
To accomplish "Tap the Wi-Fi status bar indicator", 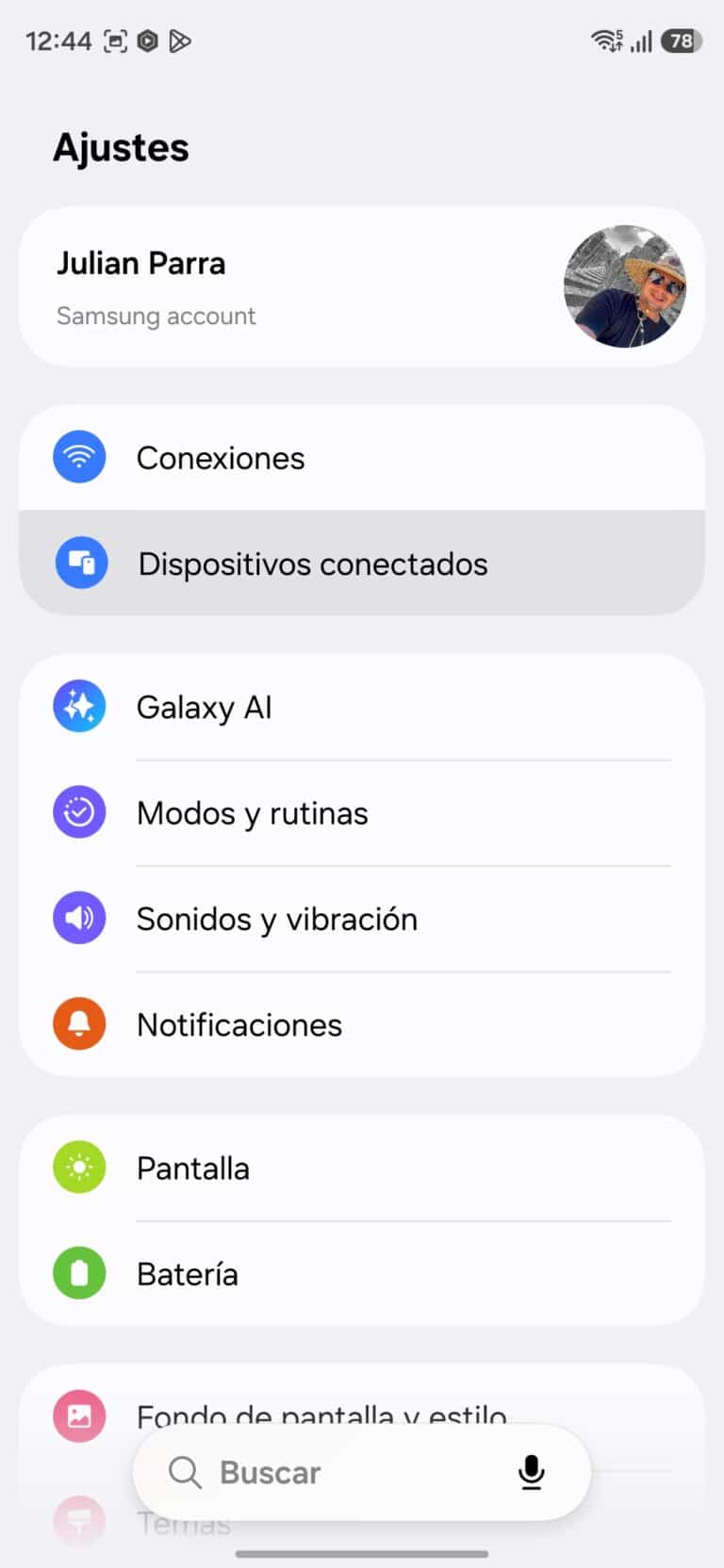I will (607, 41).
